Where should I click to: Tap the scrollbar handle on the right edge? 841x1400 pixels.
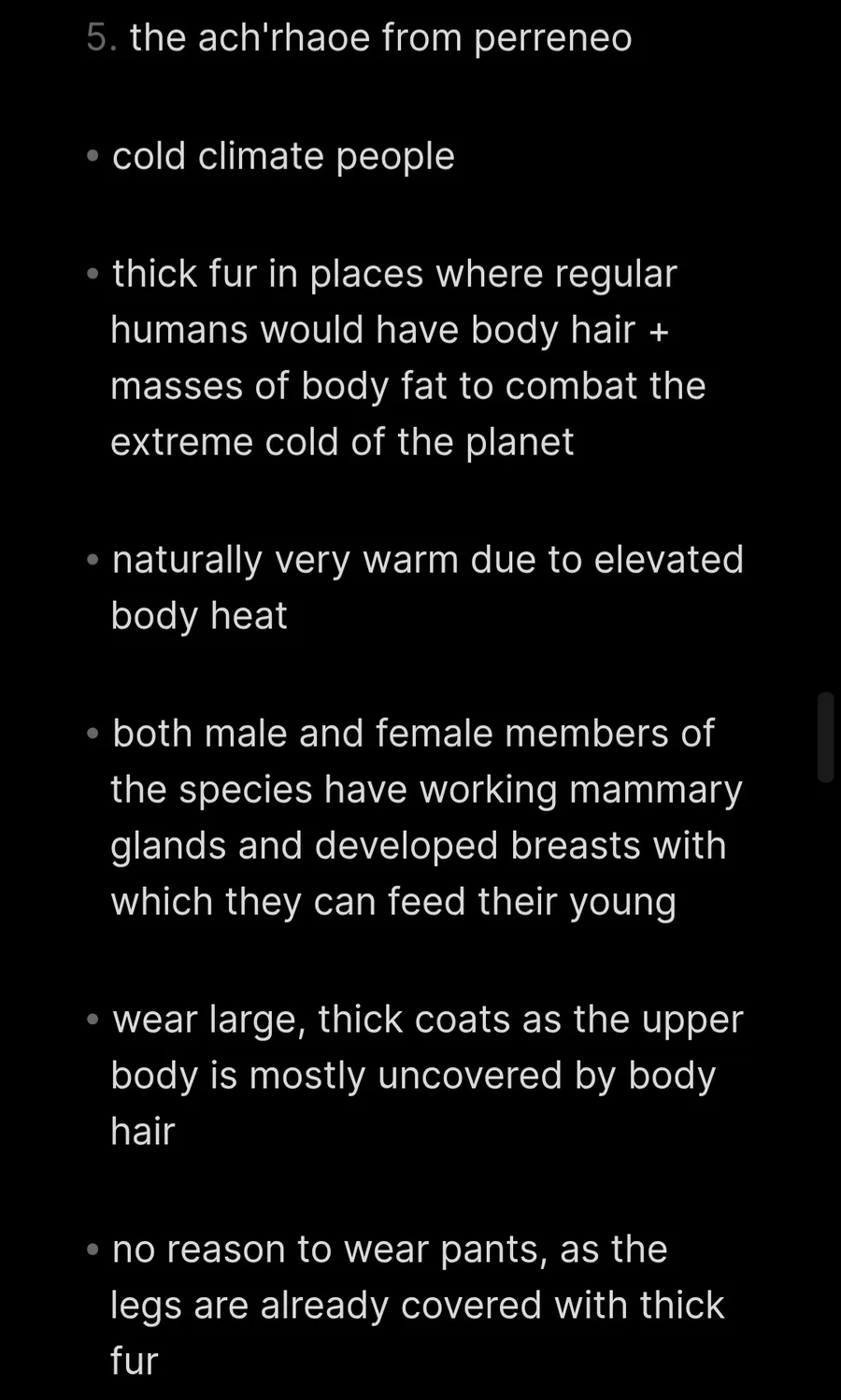pyautogui.click(x=825, y=736)
